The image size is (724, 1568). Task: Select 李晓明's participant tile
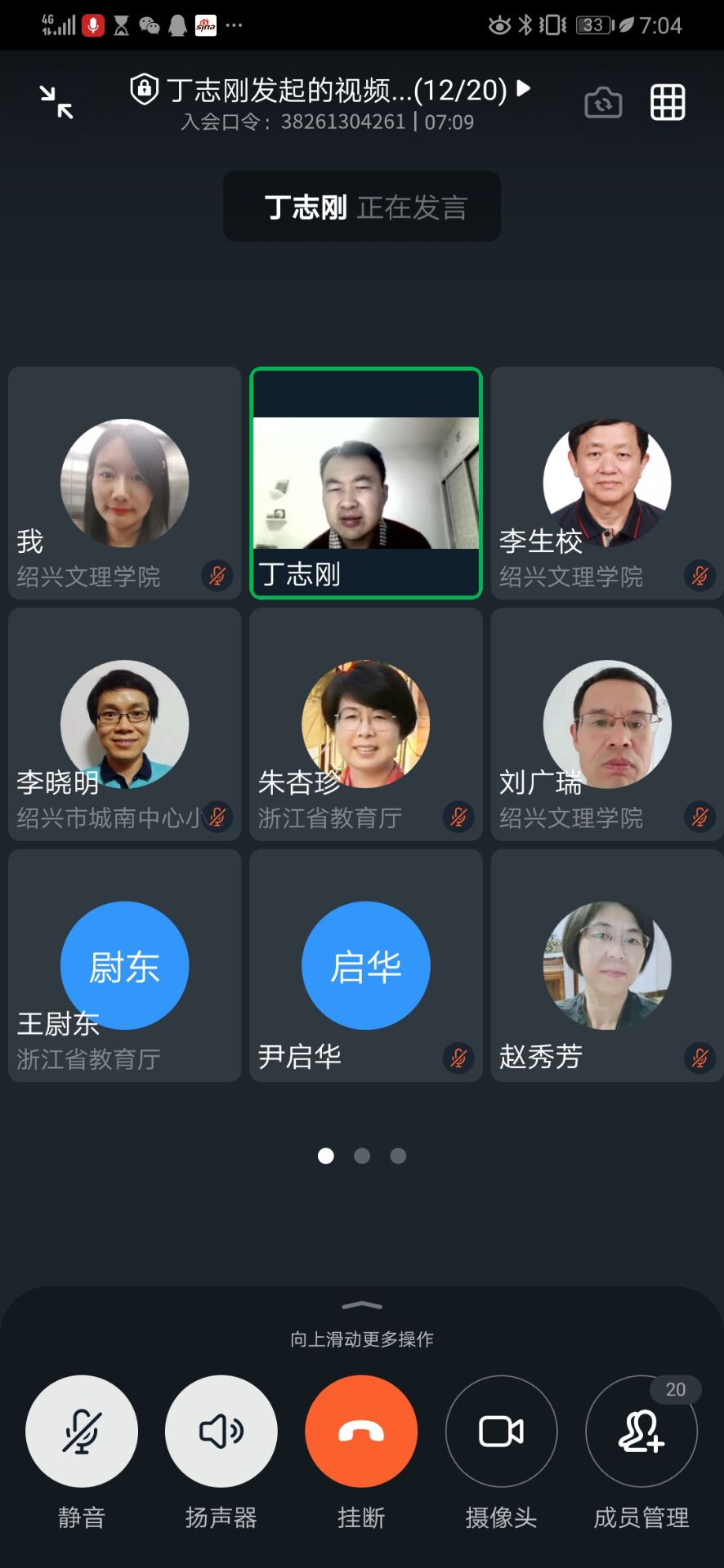124,724
